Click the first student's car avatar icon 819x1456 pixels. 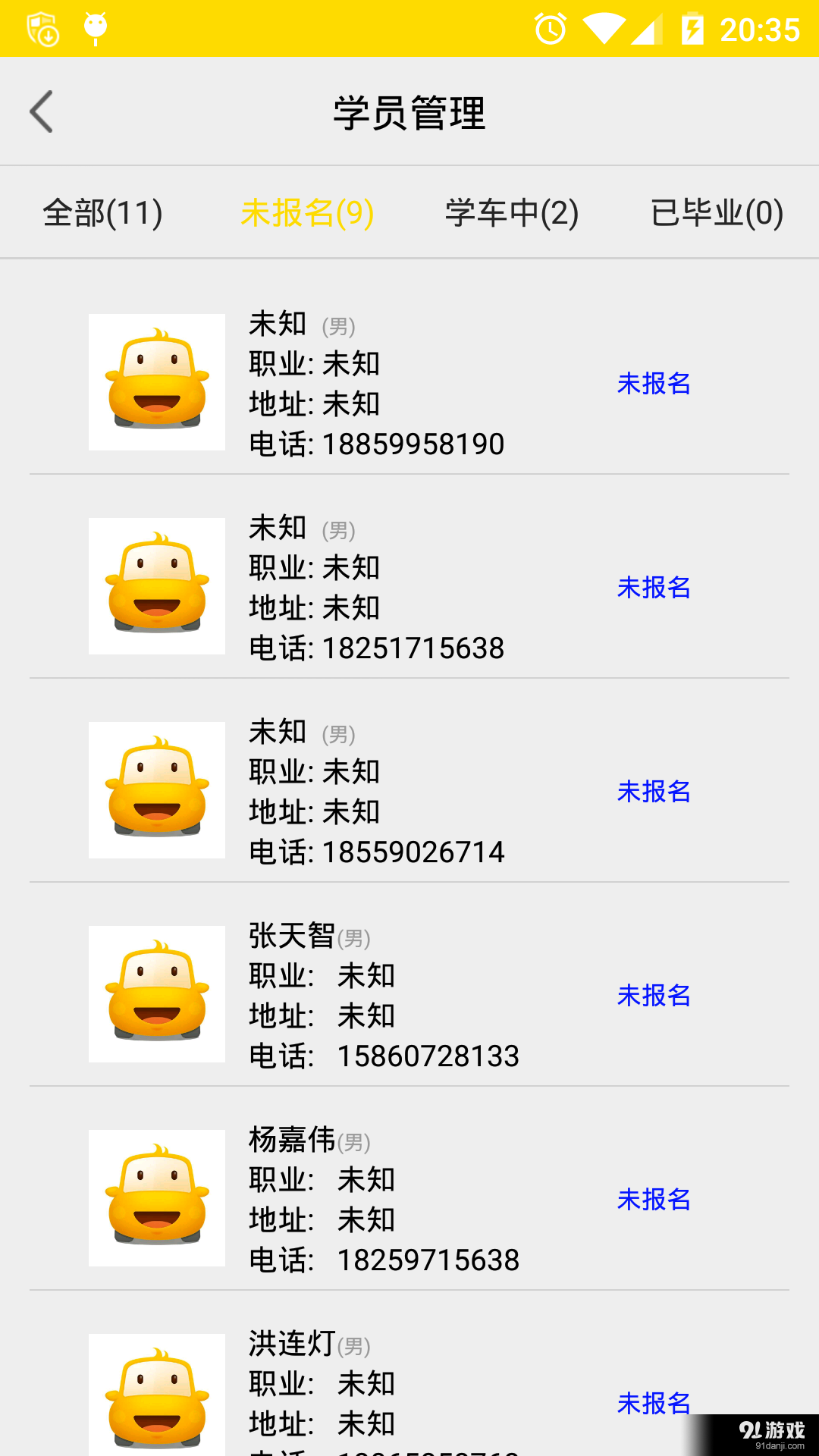[x=156, y=381]
